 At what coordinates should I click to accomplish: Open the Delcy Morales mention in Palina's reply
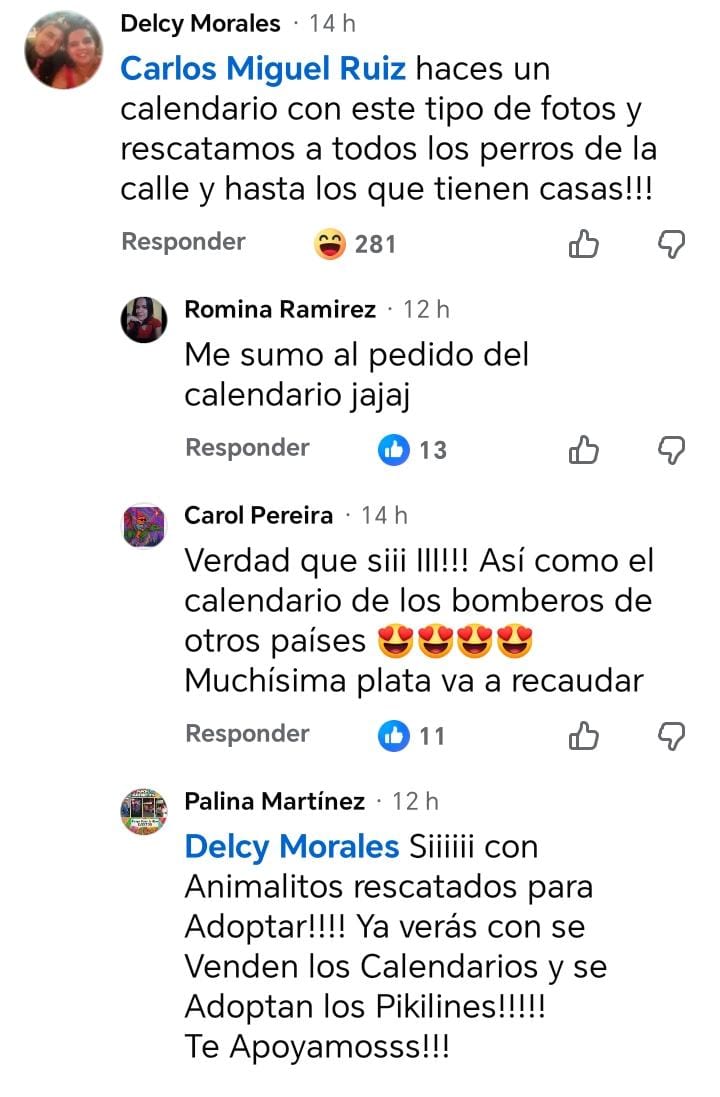(292, 847)
